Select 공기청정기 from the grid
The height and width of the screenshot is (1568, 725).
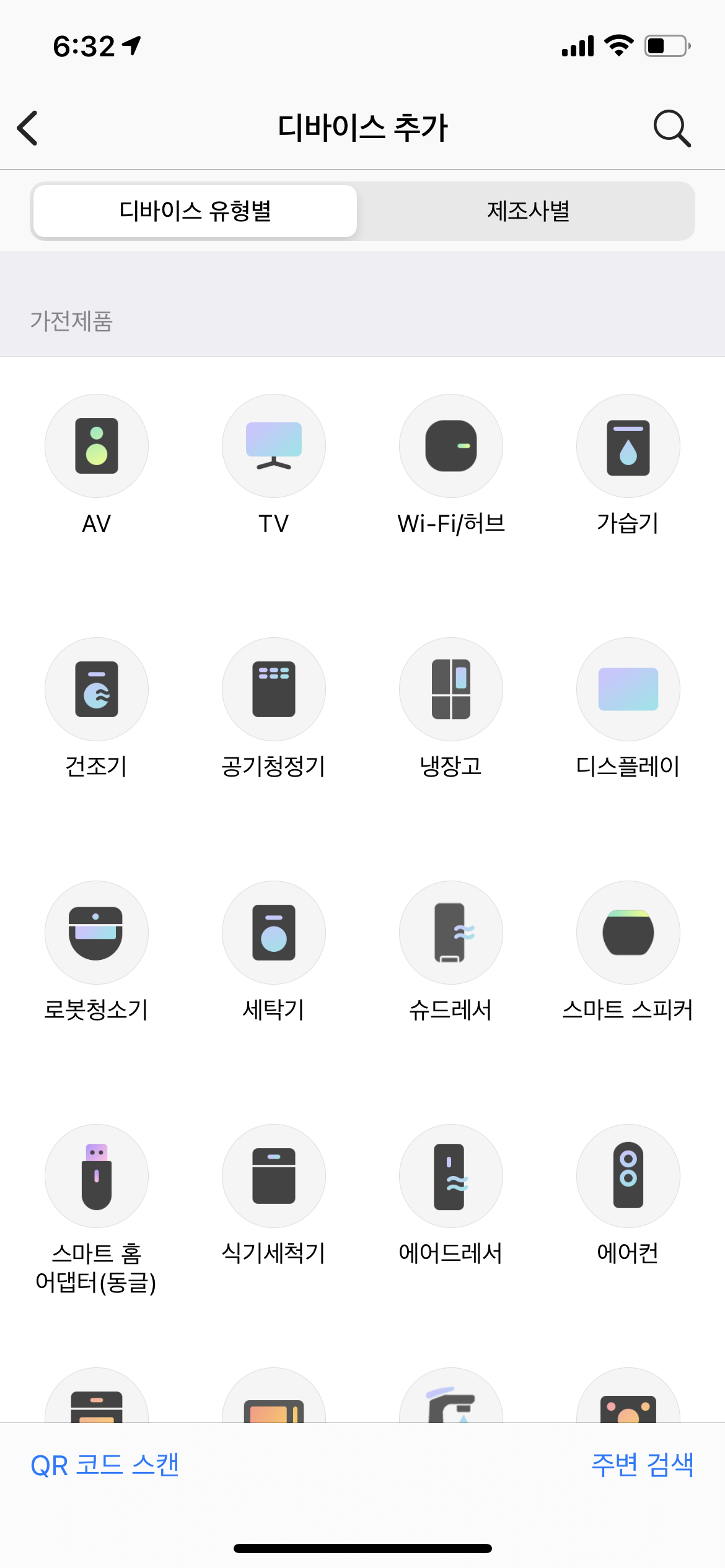pos(273,689)
